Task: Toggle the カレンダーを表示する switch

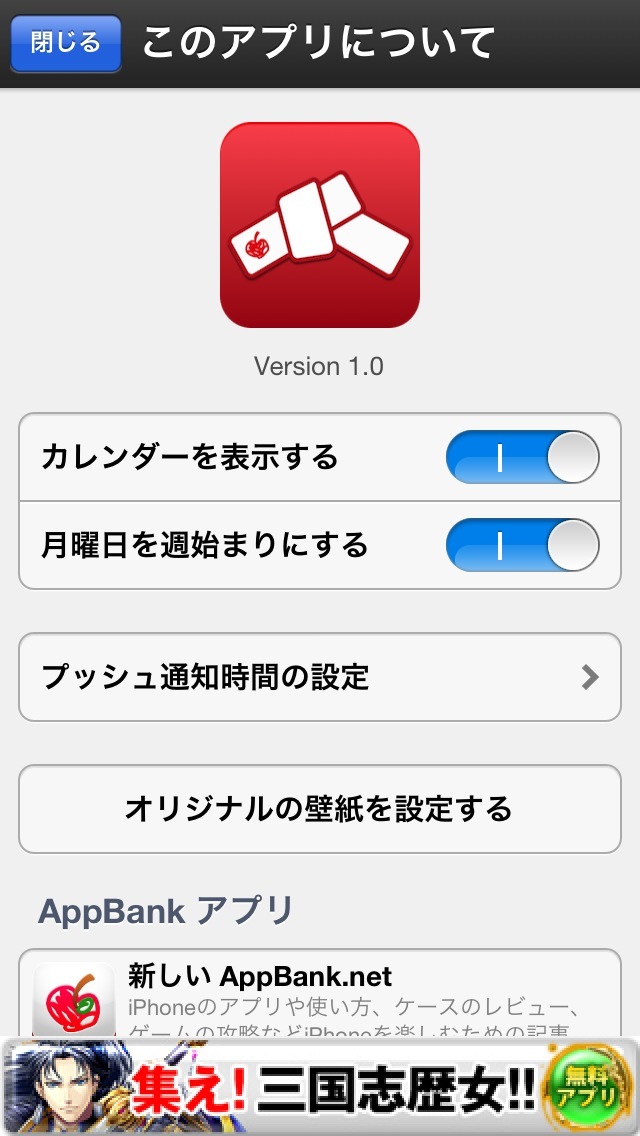Action: coord(523,457)
